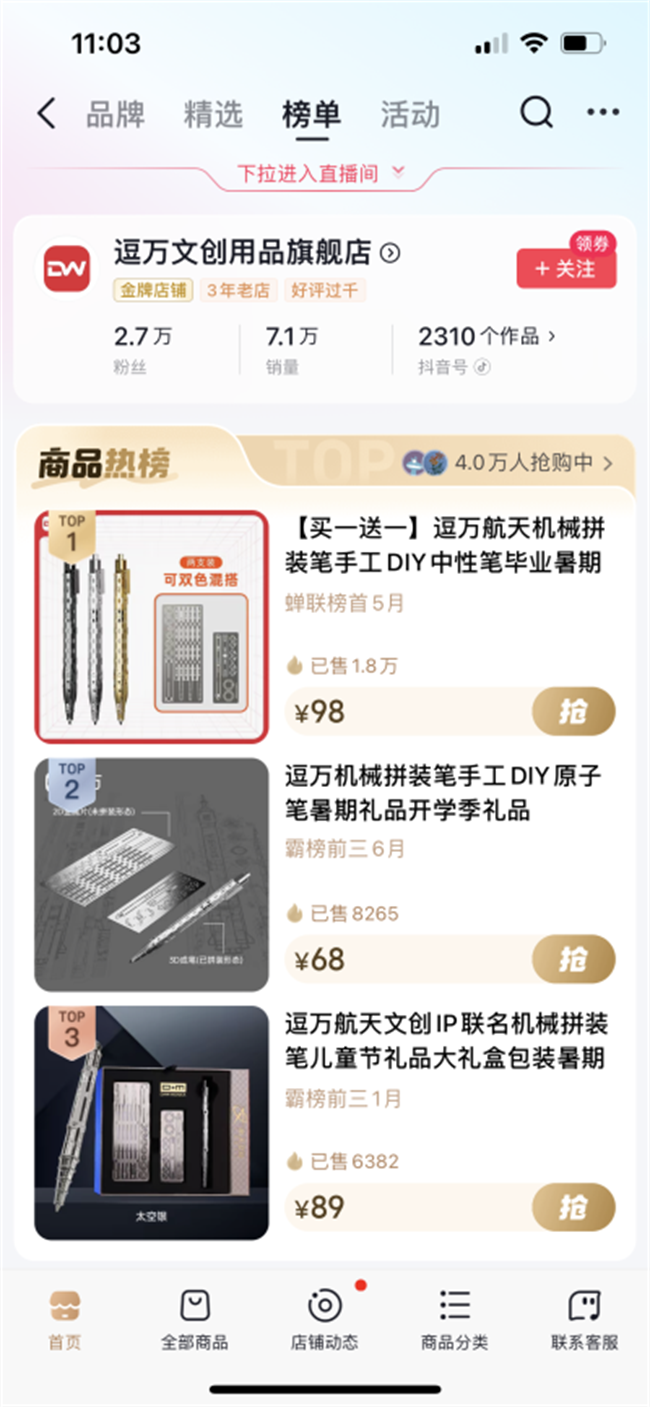
Task: Contact customer service via 联系客服
Action: tap(585, 1320)
